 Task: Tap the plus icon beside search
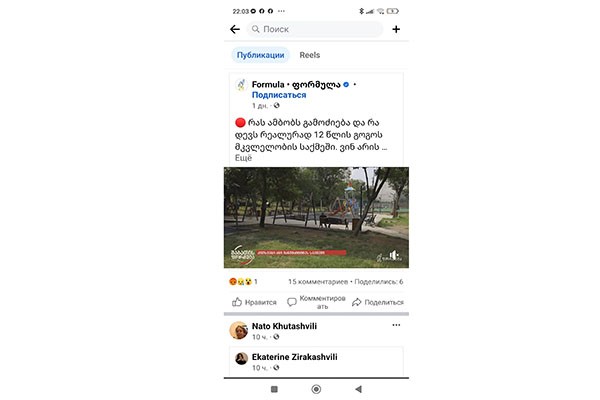(396, 30)
